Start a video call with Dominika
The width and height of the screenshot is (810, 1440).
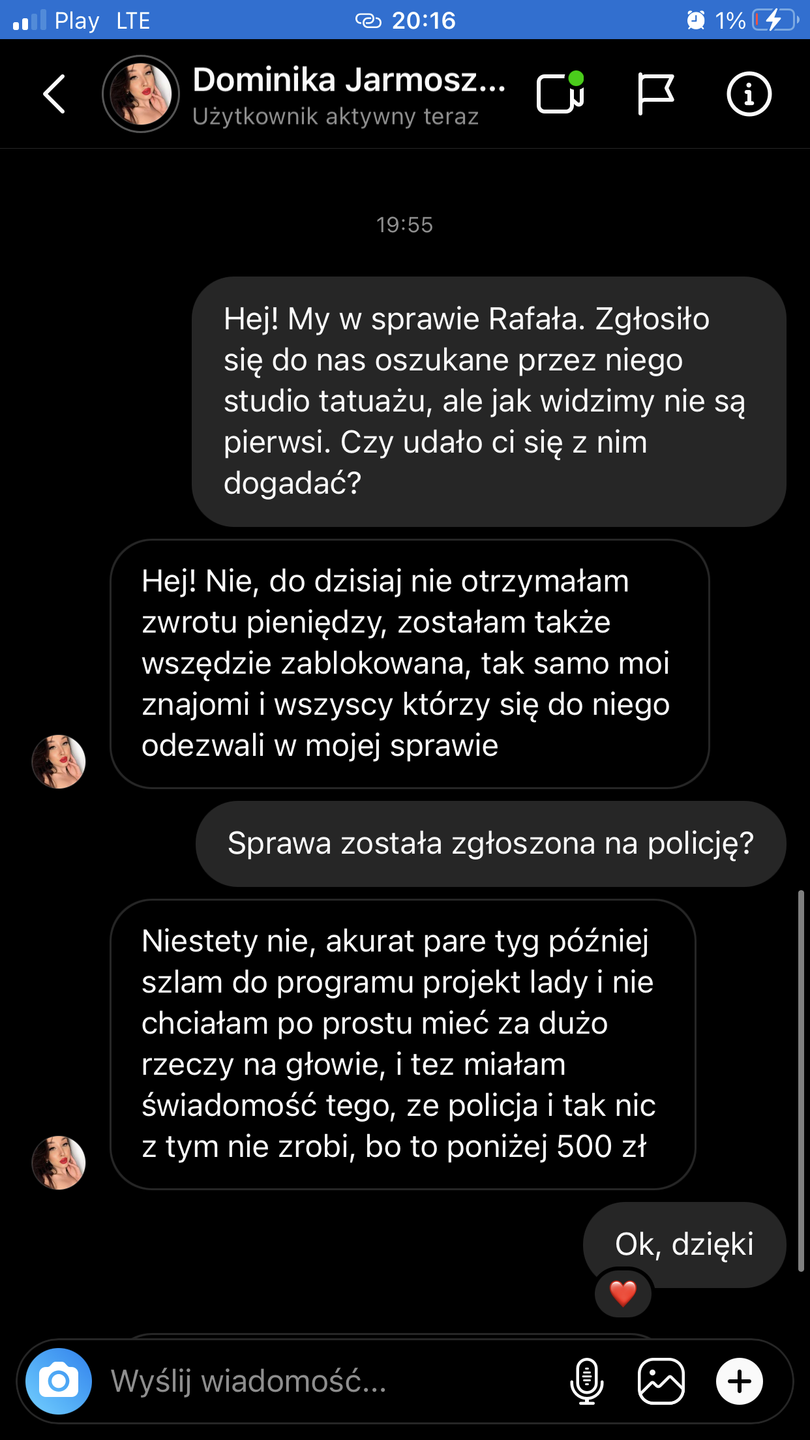pos(560,93)
